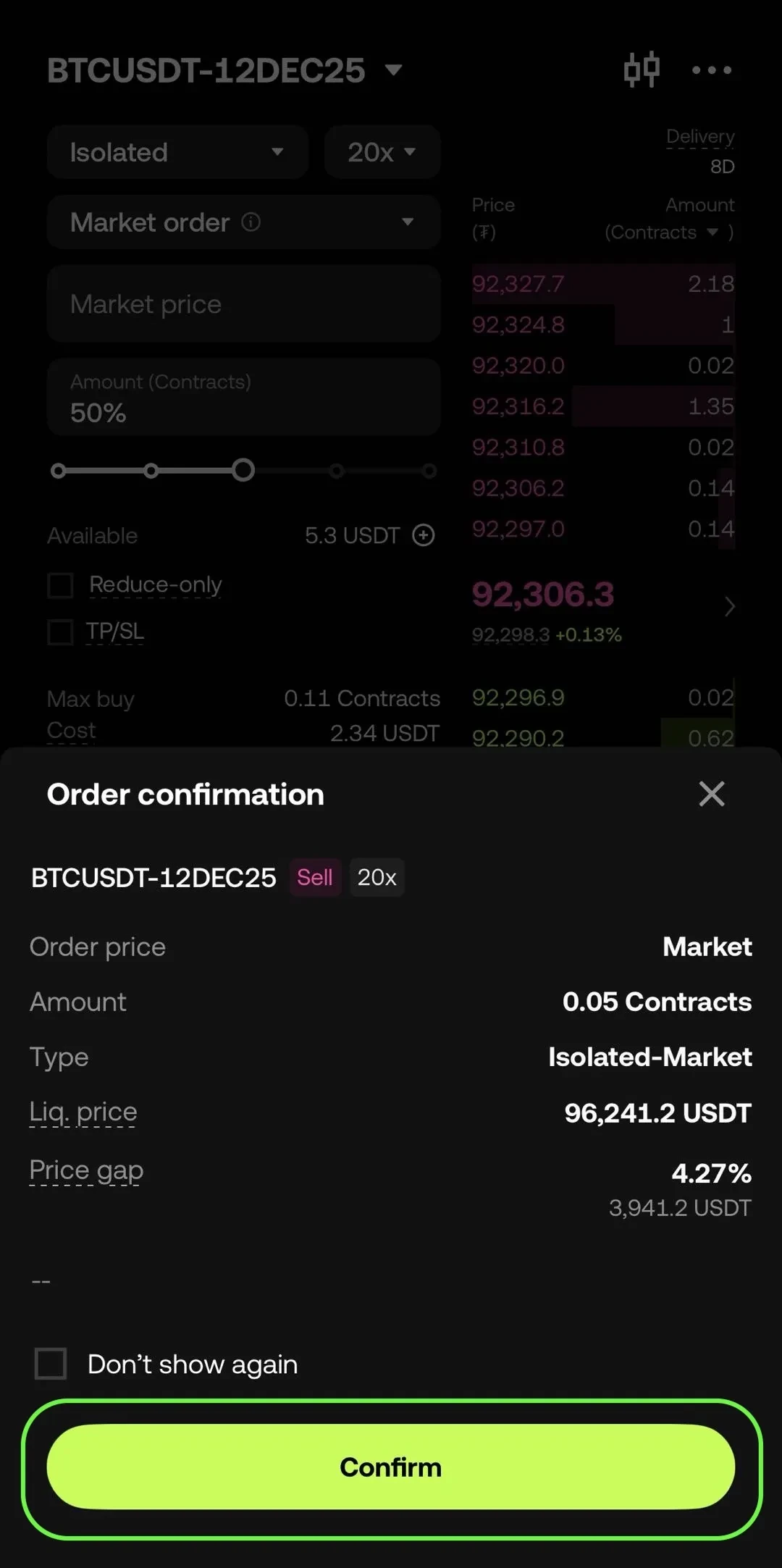This screenshot has height=1568, width=782.
Task: Click the 50% amount slider handle
Action: pyautogui.click(x=243, y=470)
